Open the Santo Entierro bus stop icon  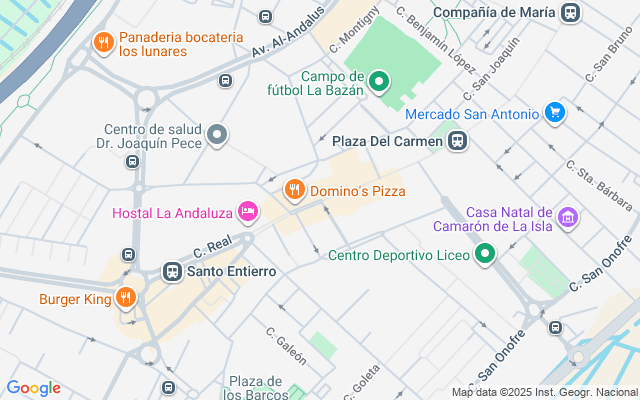click(x=172, y=271)
